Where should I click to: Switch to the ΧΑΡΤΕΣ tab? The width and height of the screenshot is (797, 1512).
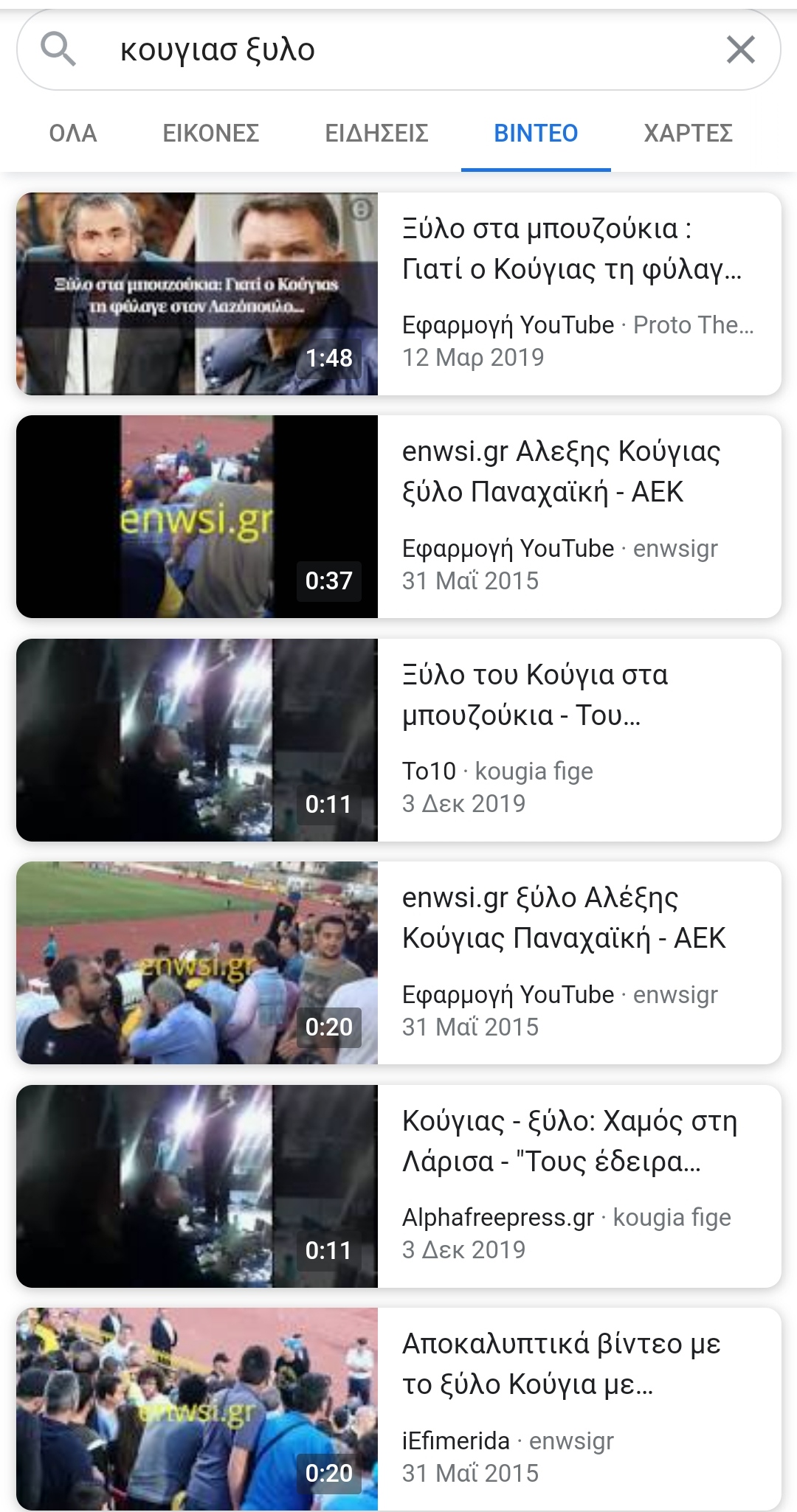point(688,133)
